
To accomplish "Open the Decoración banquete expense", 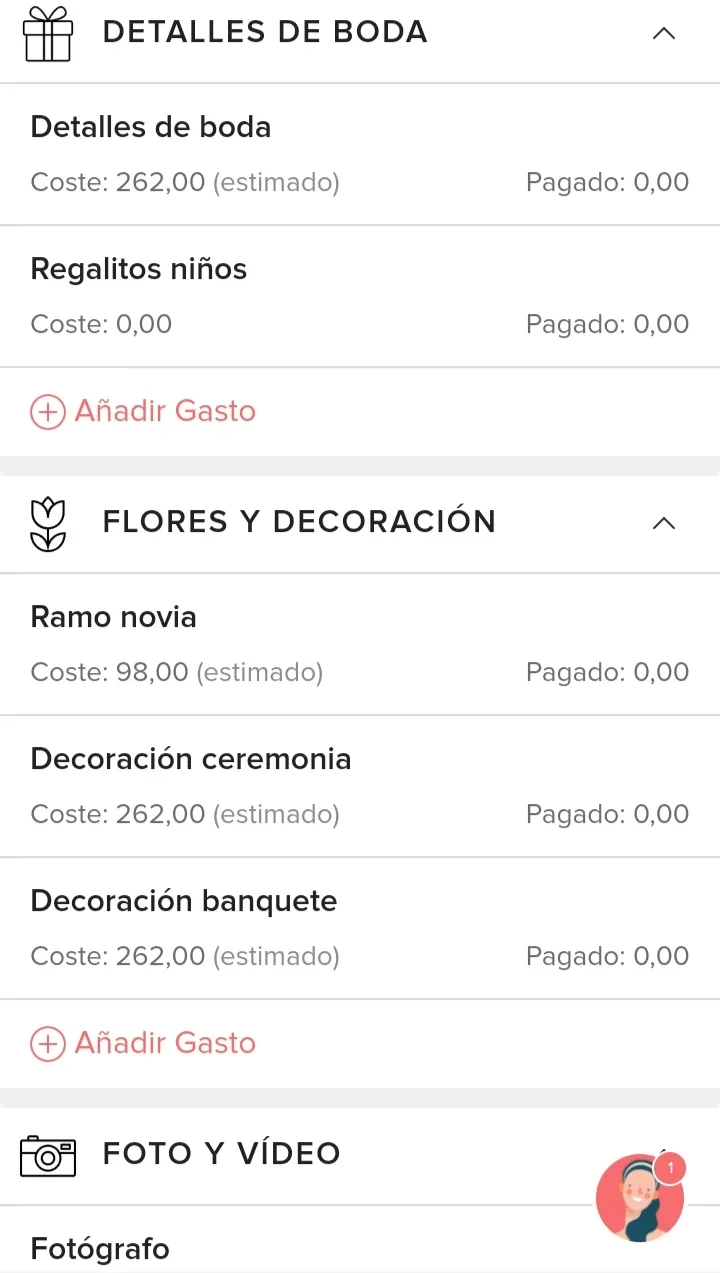I will coord(360,929).
